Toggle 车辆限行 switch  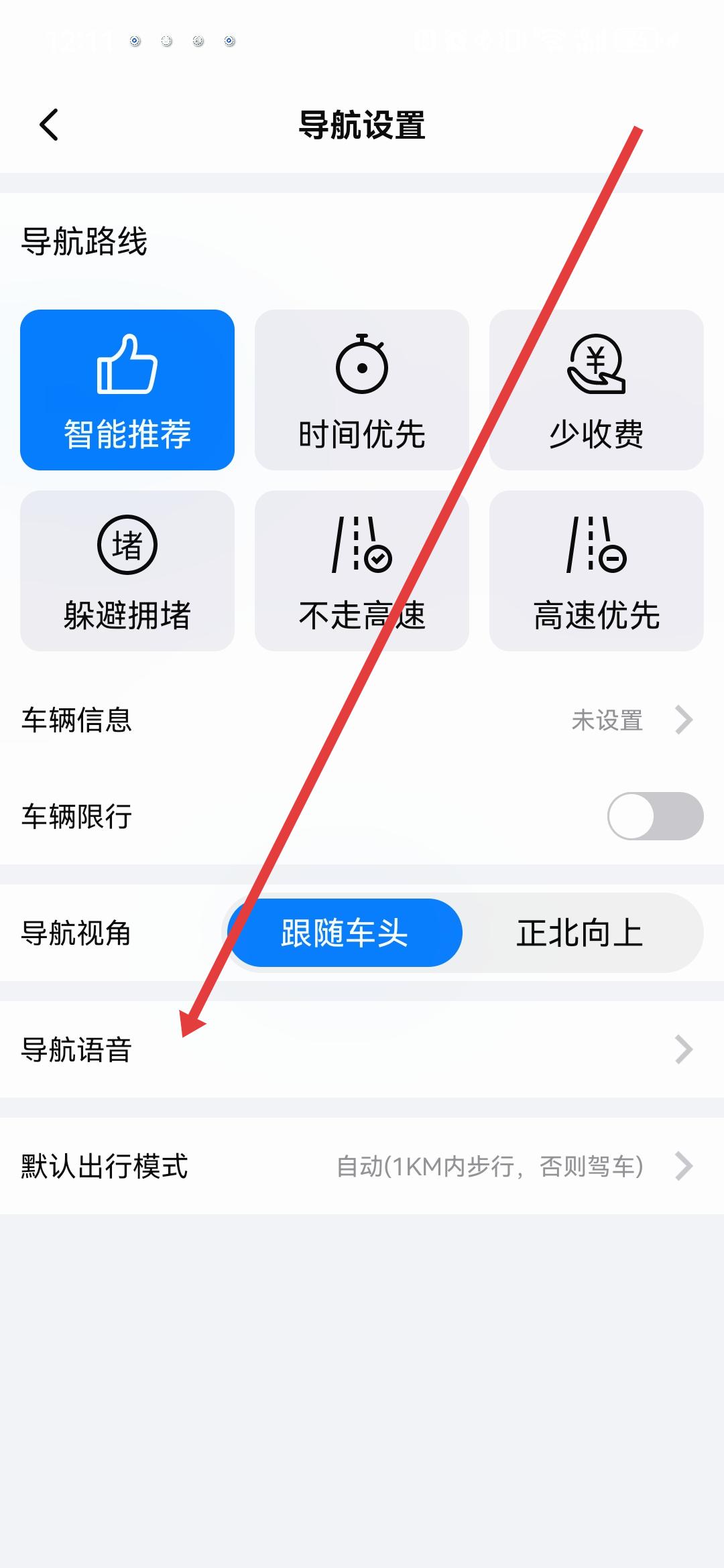point(655,816)
